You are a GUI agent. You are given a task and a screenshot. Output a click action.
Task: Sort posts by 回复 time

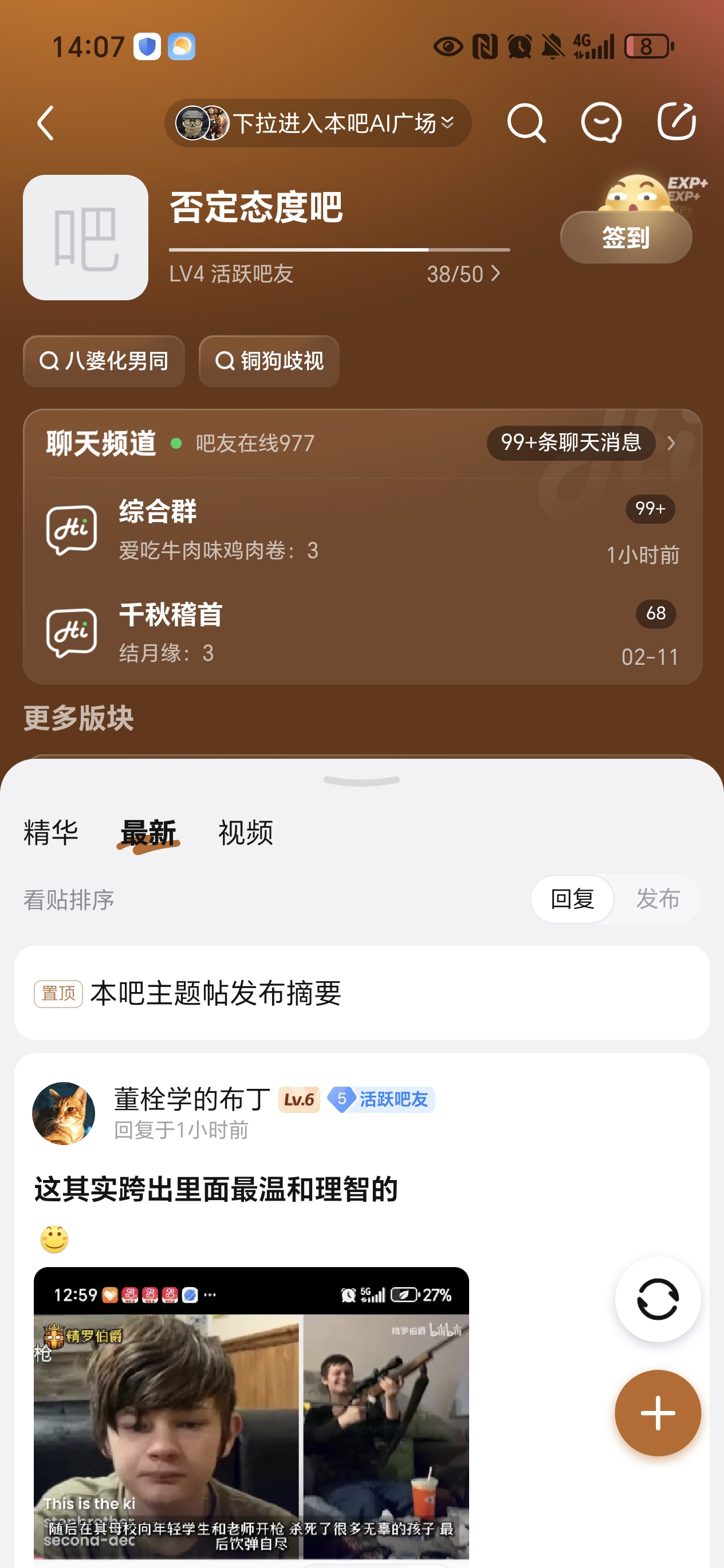coord(572,899)
